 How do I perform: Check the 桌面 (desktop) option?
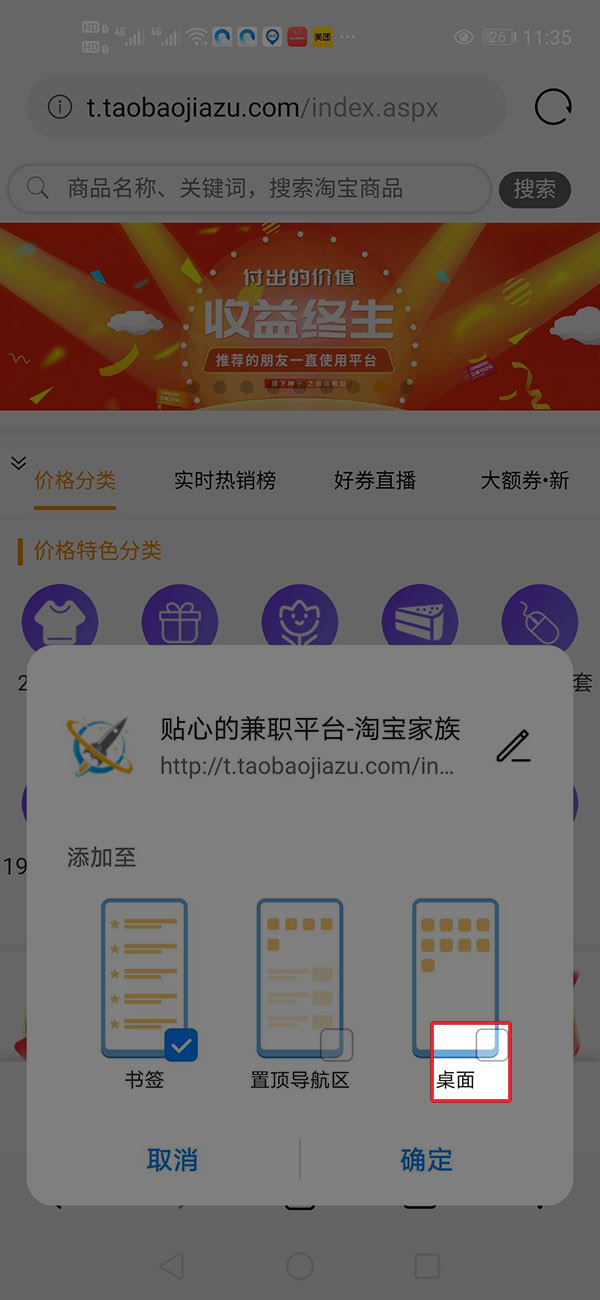pyautogui.click(x=491, y=1045)
